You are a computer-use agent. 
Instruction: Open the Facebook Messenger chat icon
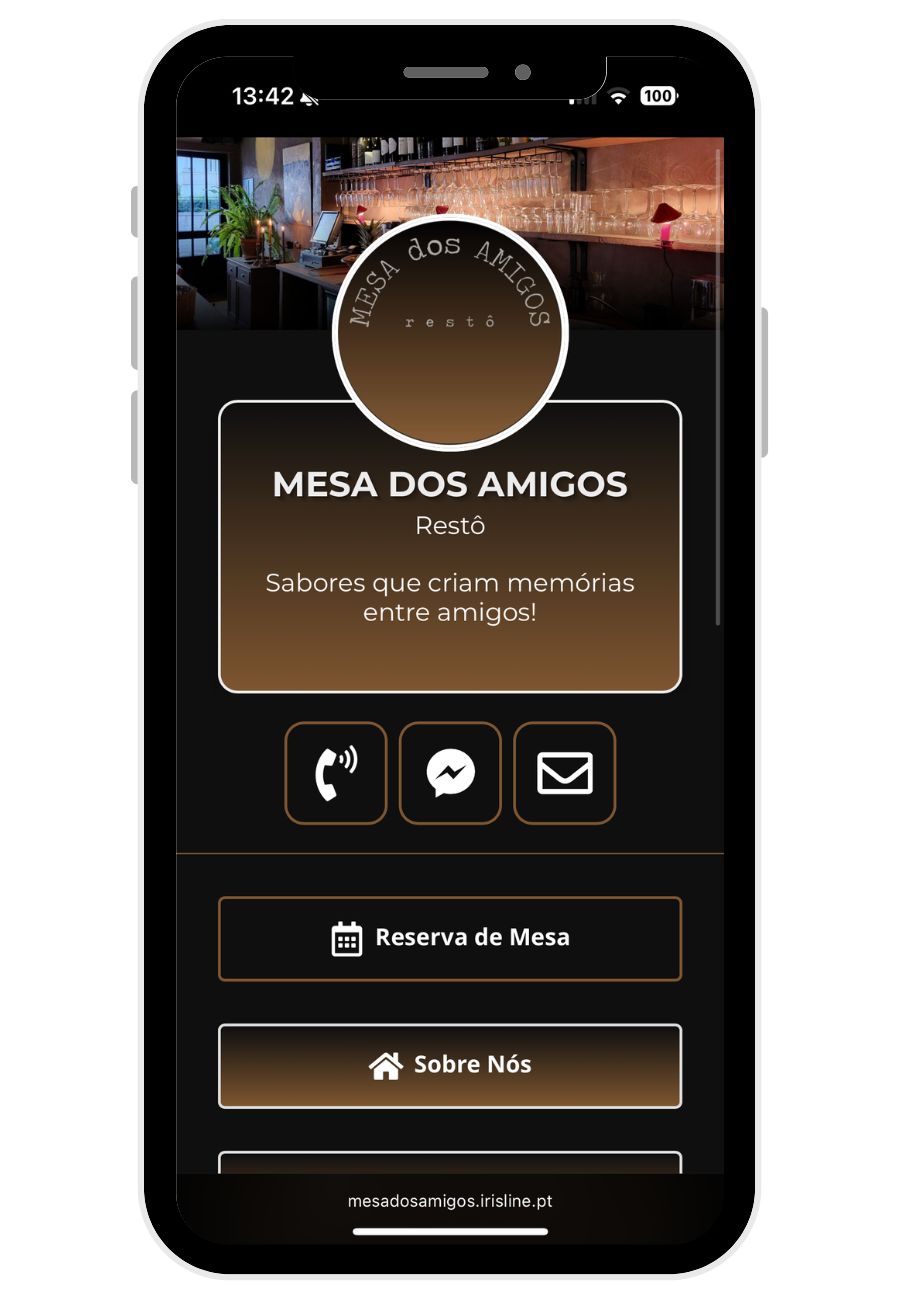point(450,772)
